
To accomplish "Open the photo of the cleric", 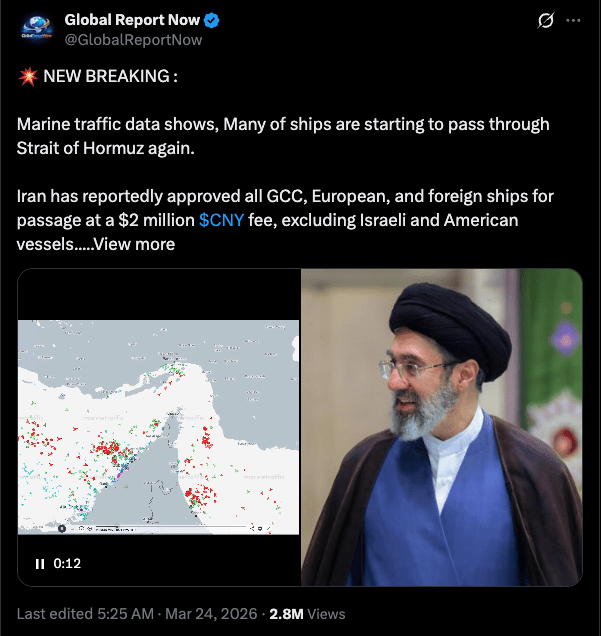I will 441,427.
